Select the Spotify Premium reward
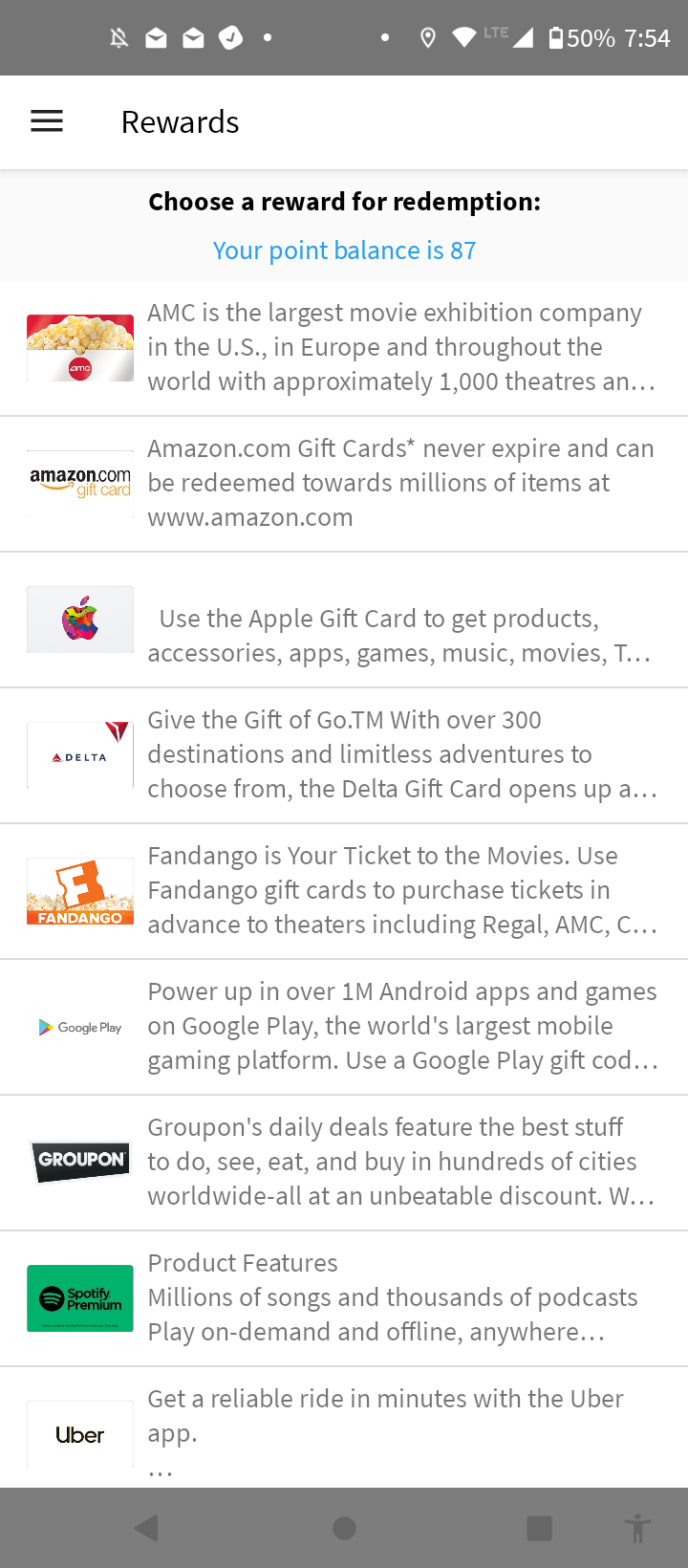This screenshot has height=1568, width=688. pyautogui.click(x=344, y=1298)
